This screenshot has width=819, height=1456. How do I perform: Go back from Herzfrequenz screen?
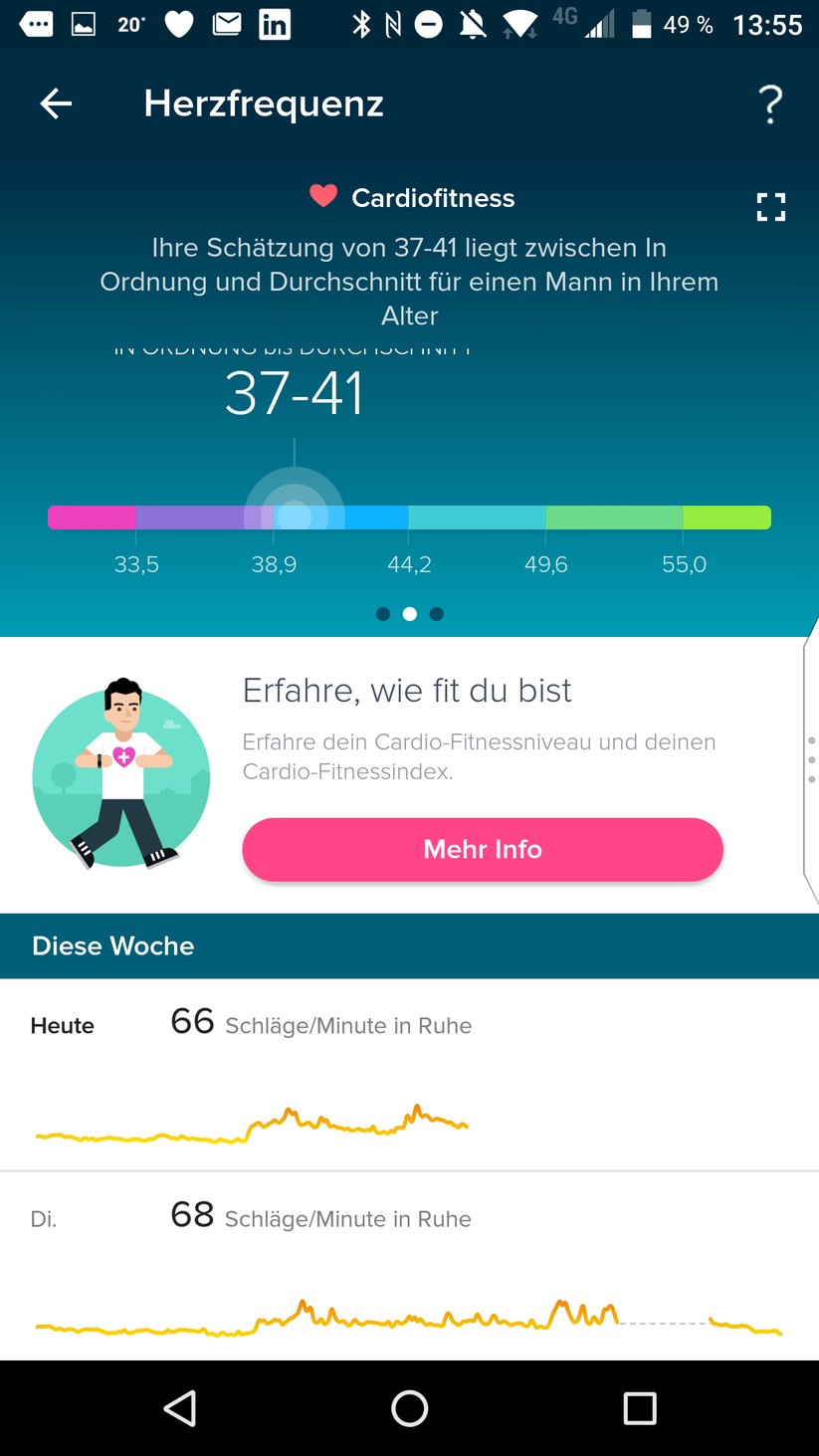click(x=56, y=104)
